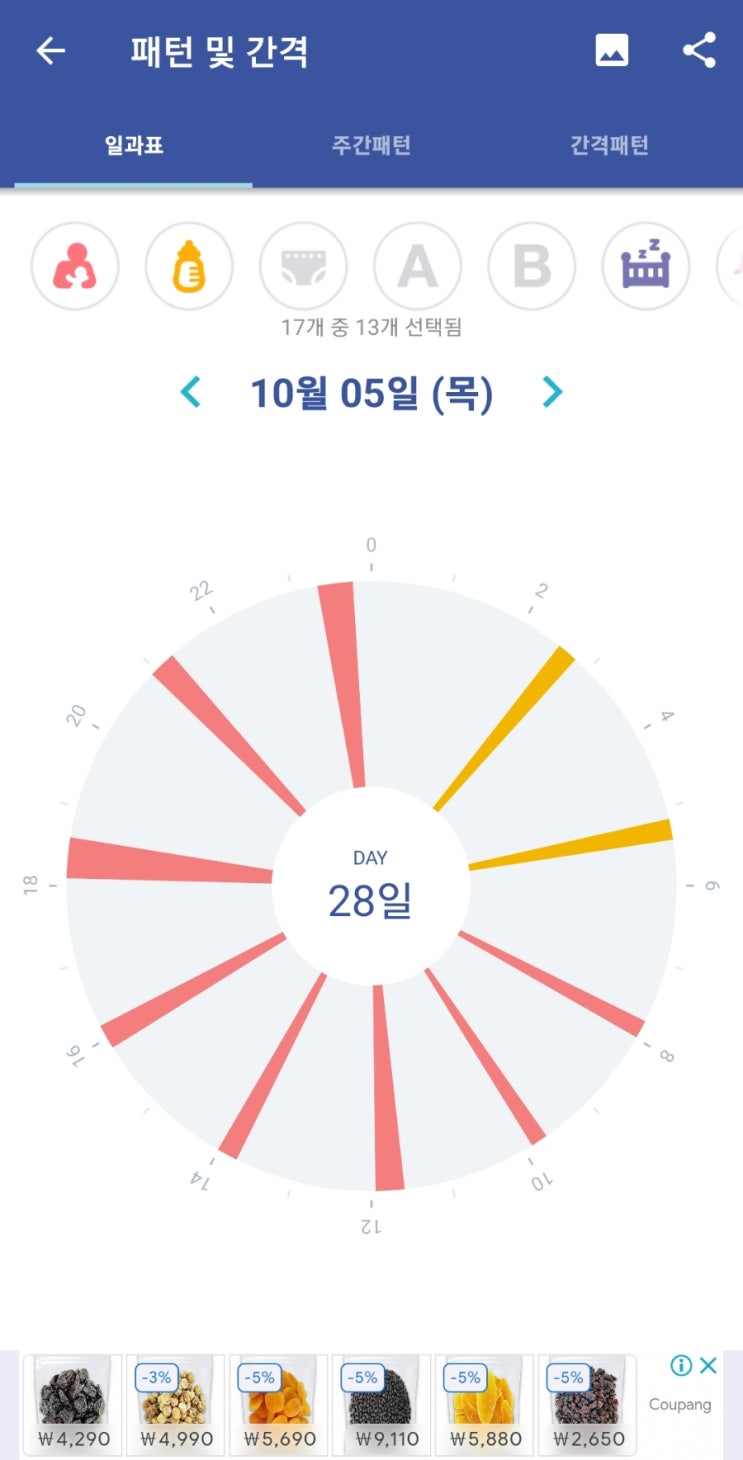Go to the previous day
This screenshot has height=1460, width=743.
pos(190,393)
